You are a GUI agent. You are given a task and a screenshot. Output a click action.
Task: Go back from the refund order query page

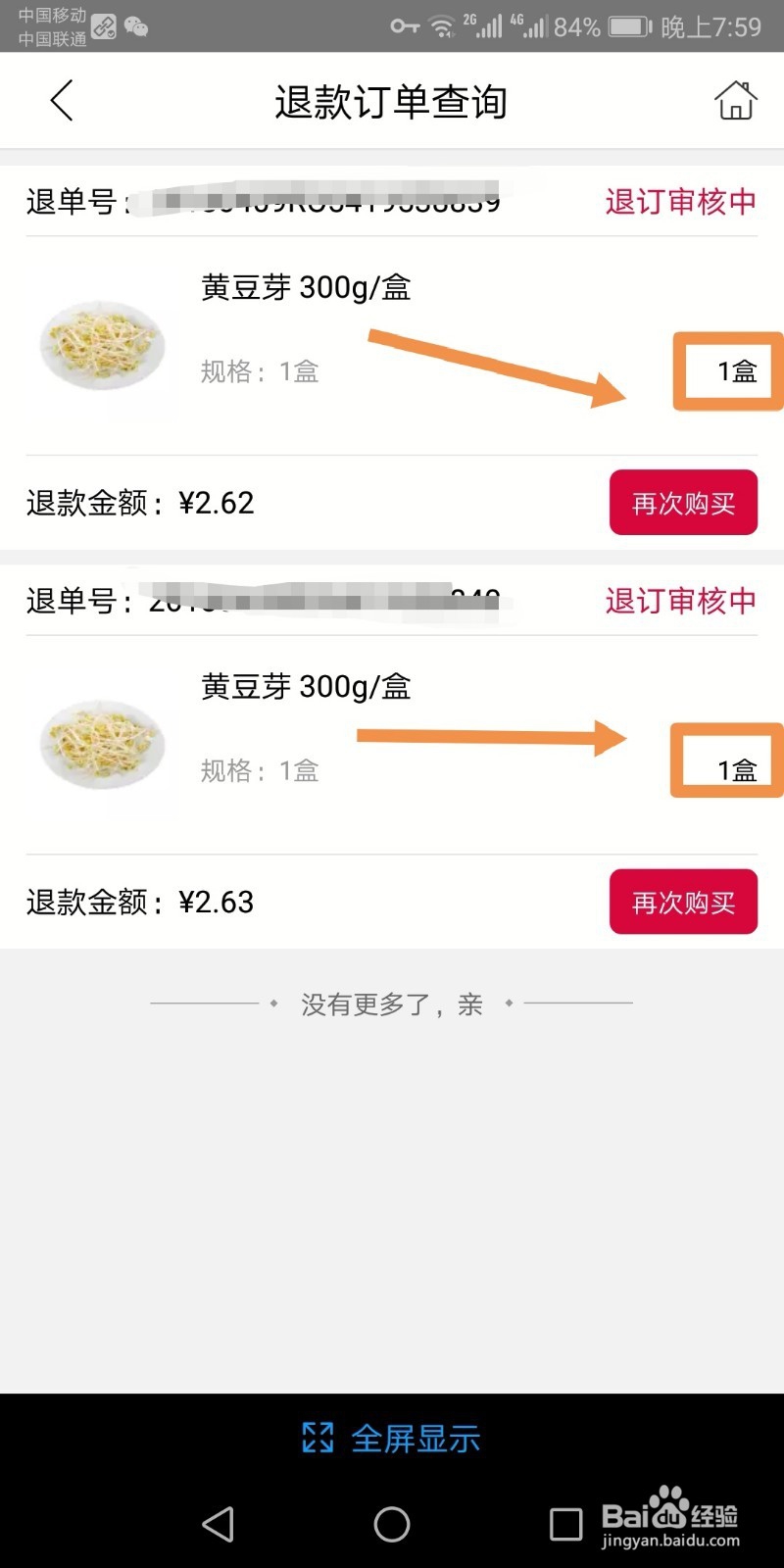[x=62, y=101]
